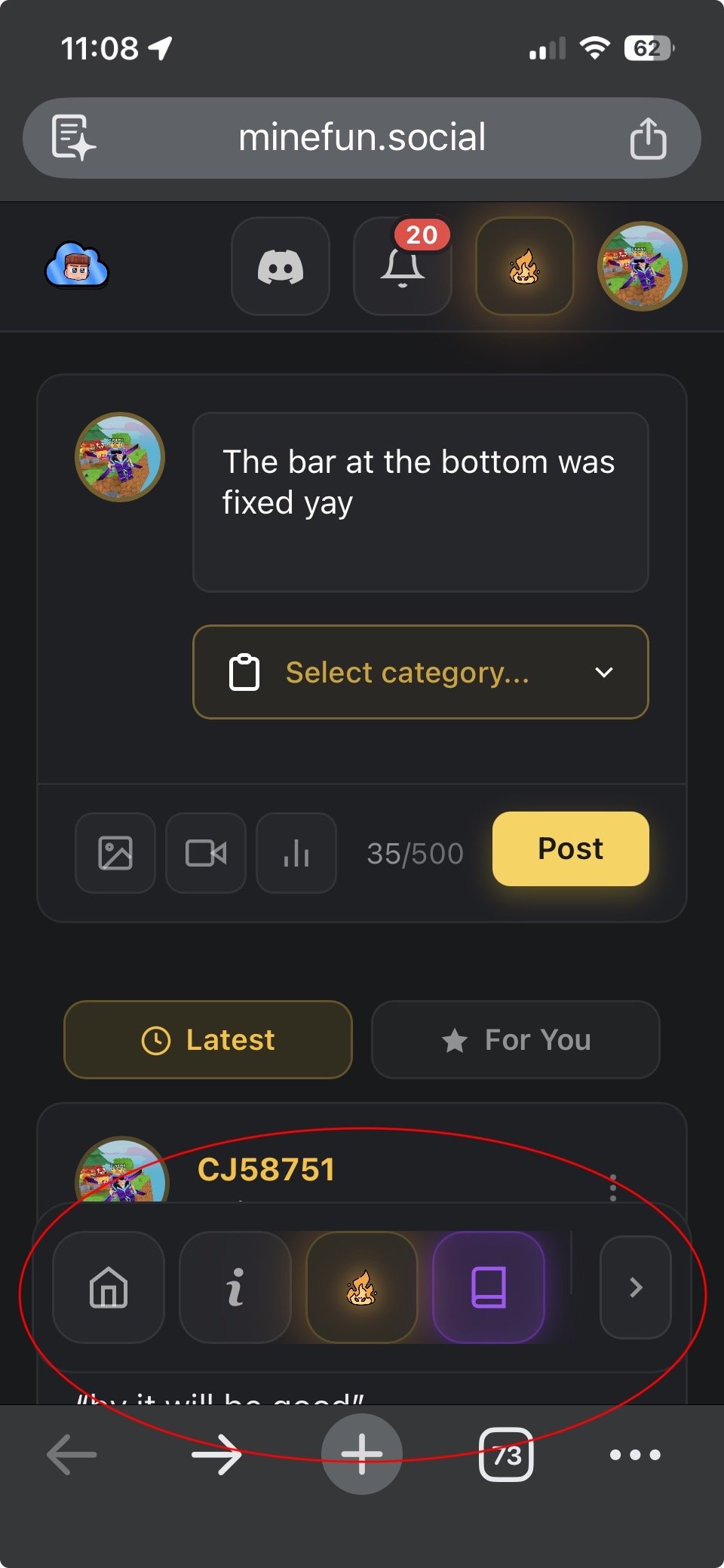Open profile avatar in the top bar
Viewport: 724px width, 1568px height.
[642, 266]
